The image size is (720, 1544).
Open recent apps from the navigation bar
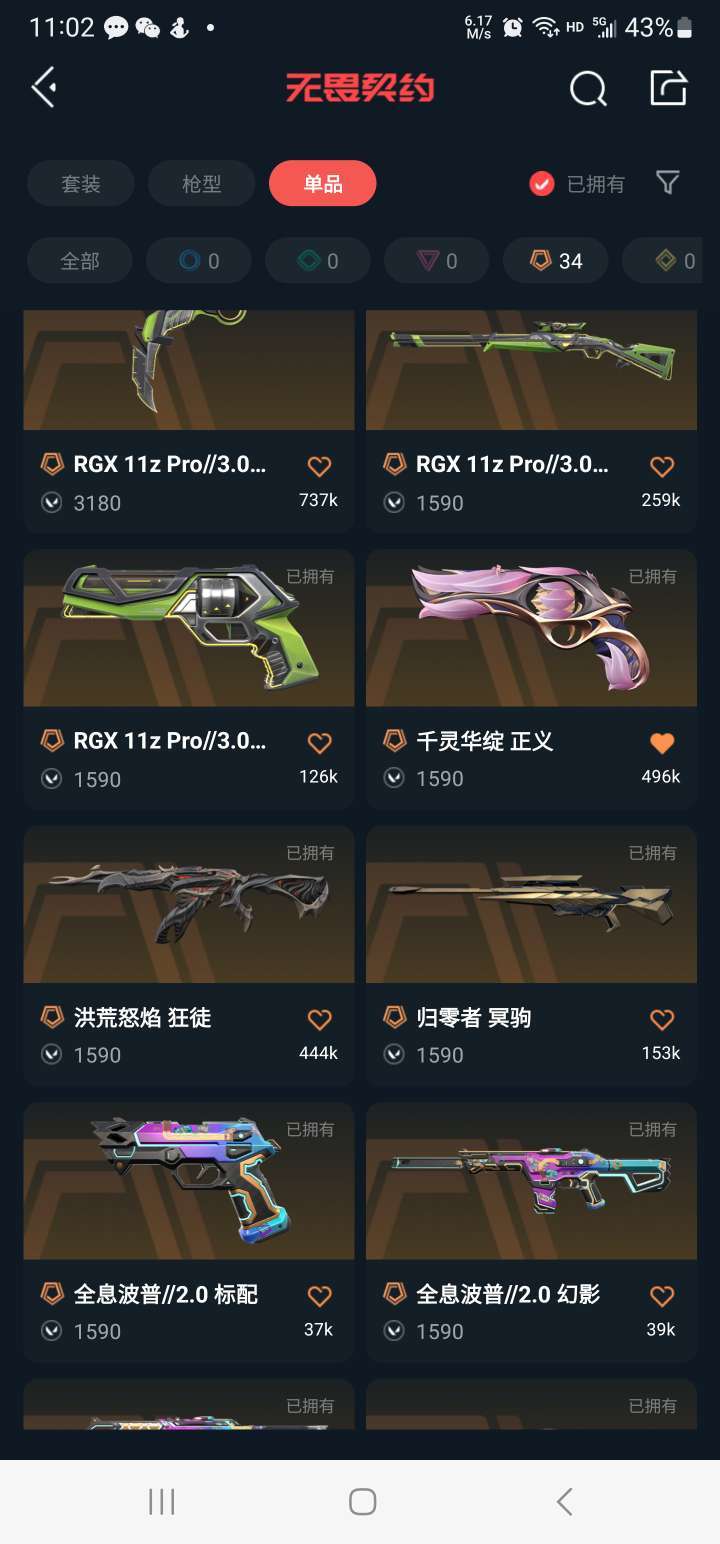(x=162, y=1501)
